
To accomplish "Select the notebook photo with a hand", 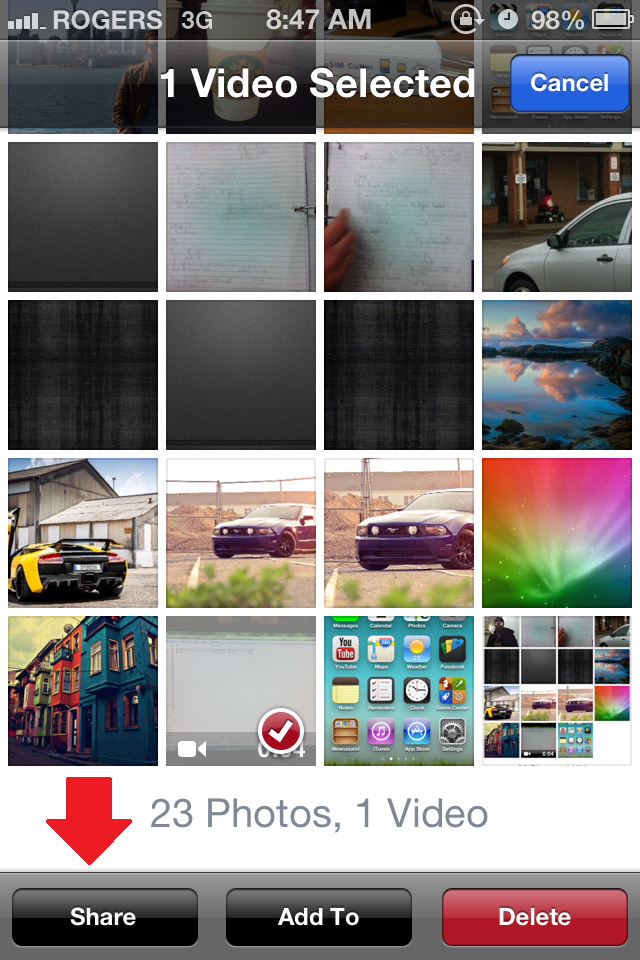I will 399,217.
